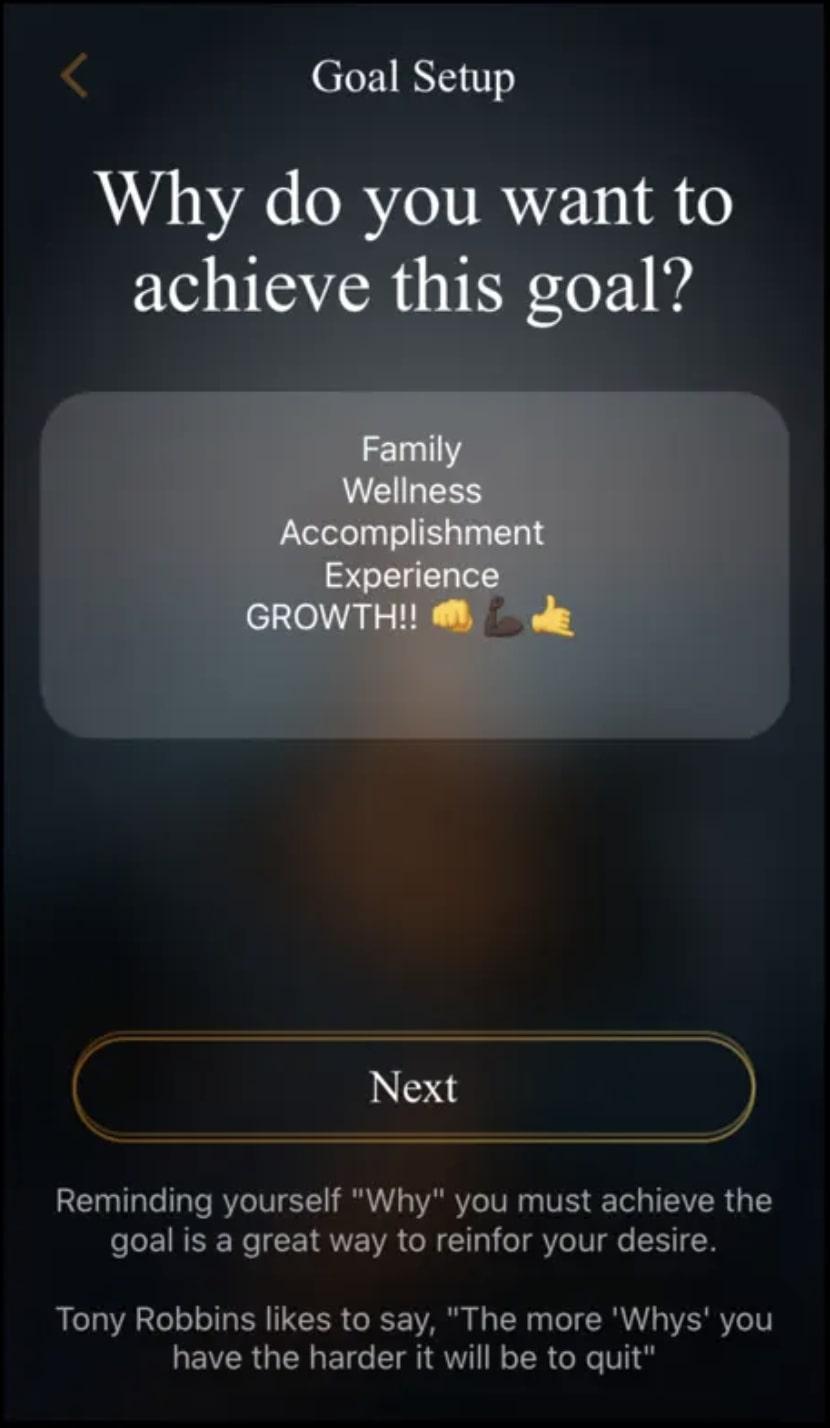
Task: Go back from Goal Setup
Action: 75,77
